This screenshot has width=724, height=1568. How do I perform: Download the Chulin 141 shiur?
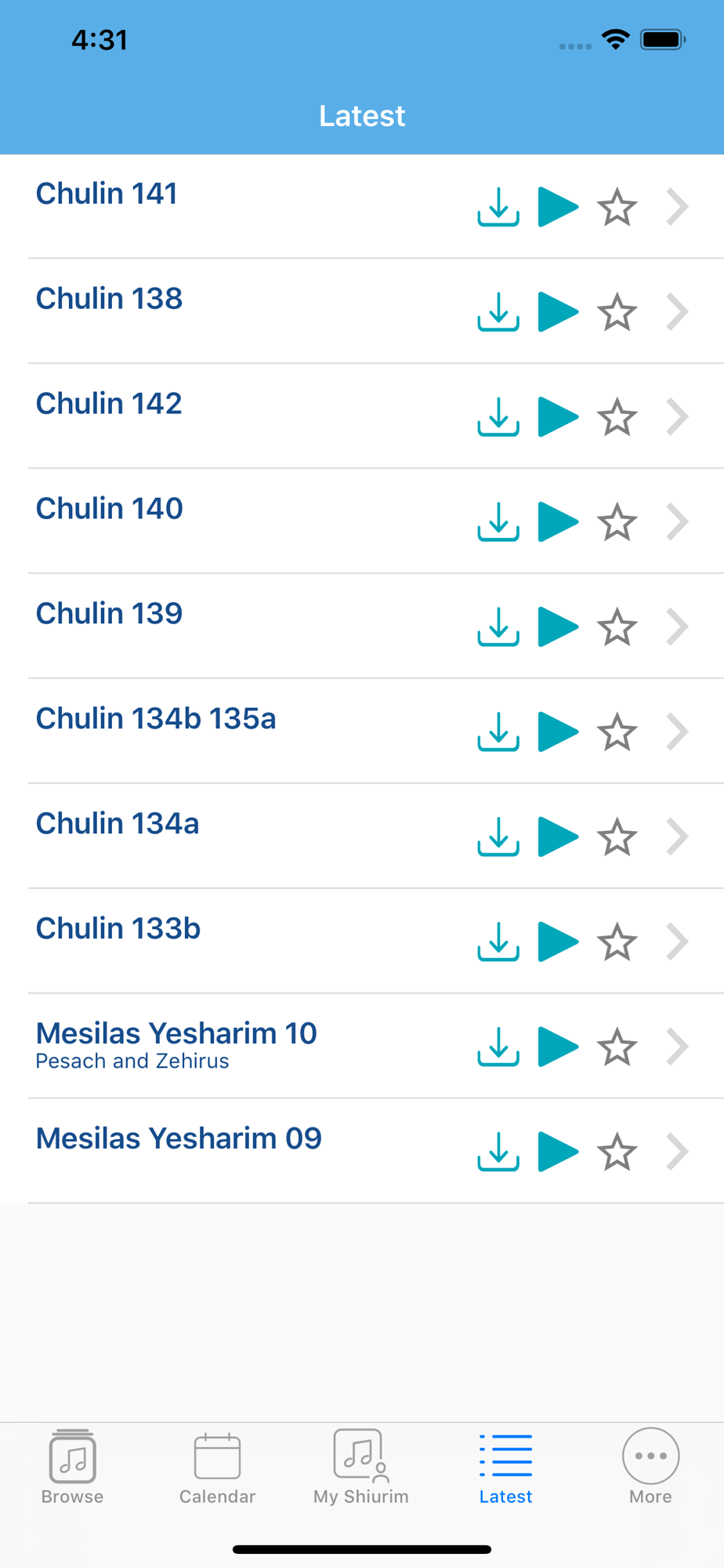(x=498, y=207)
